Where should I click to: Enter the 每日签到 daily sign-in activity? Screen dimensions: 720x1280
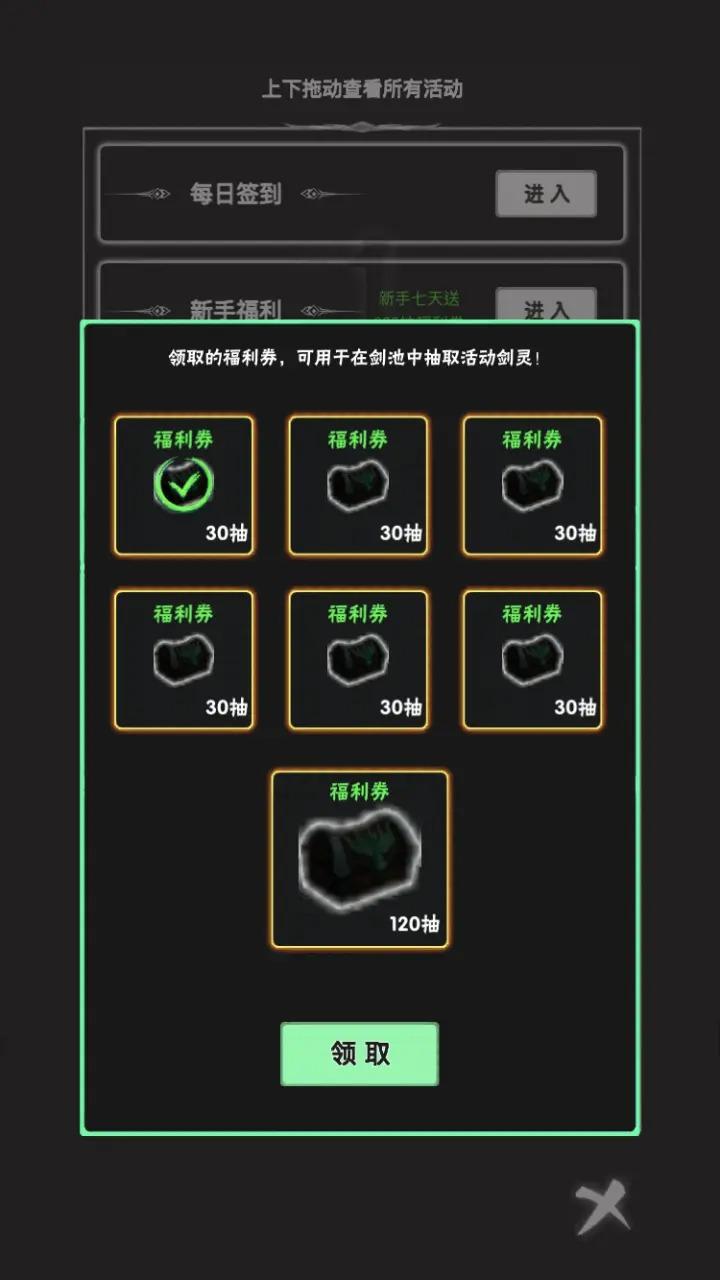(546, 194)
